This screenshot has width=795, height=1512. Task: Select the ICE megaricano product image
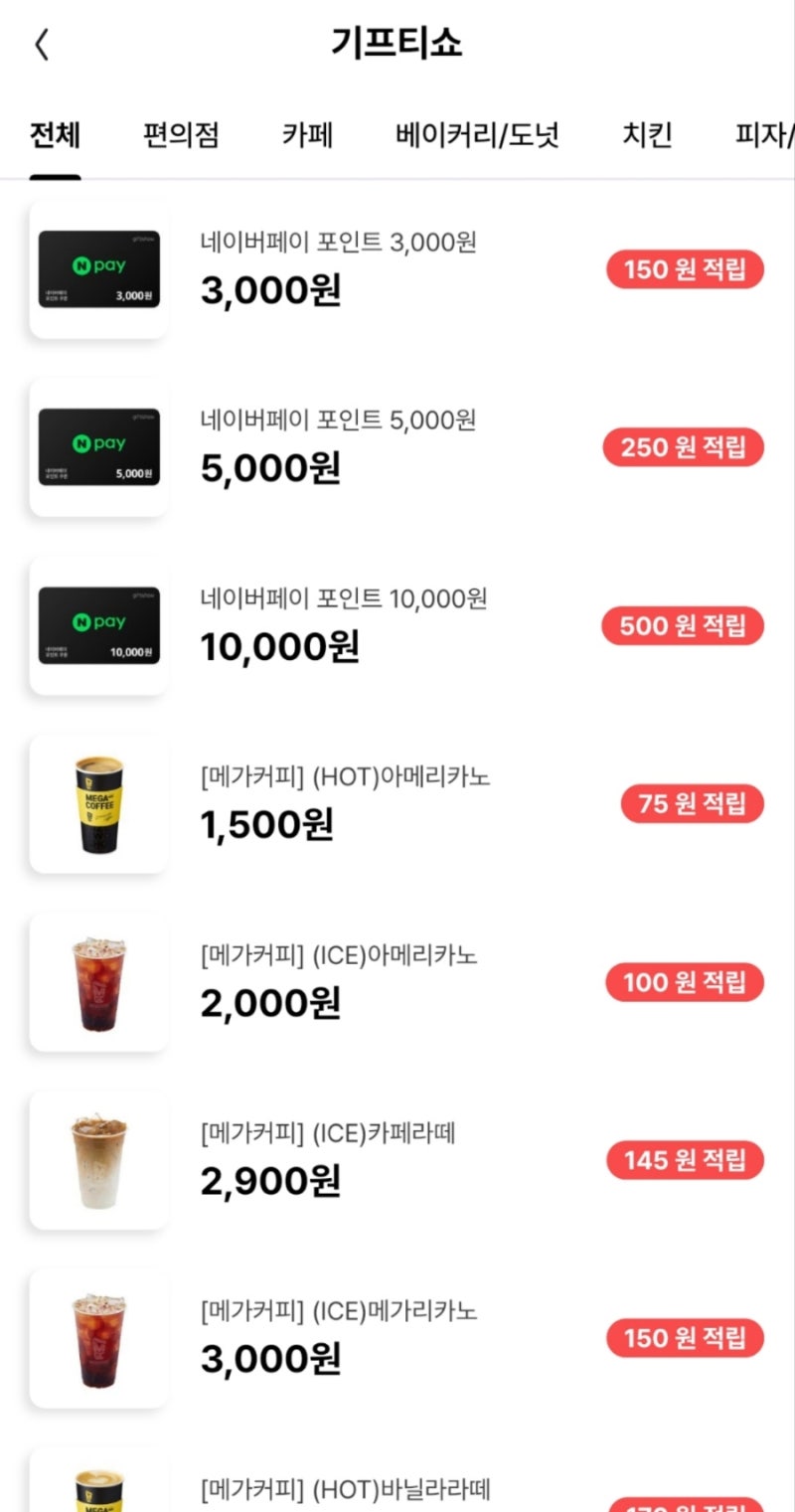tap(96, 1337)
